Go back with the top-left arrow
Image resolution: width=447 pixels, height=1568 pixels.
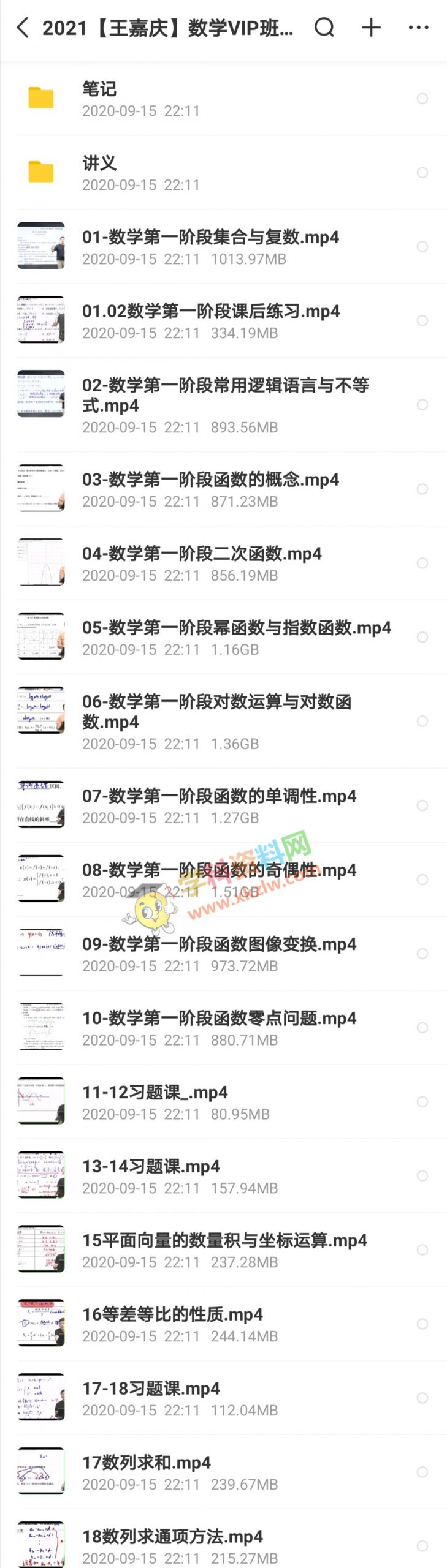23,28
